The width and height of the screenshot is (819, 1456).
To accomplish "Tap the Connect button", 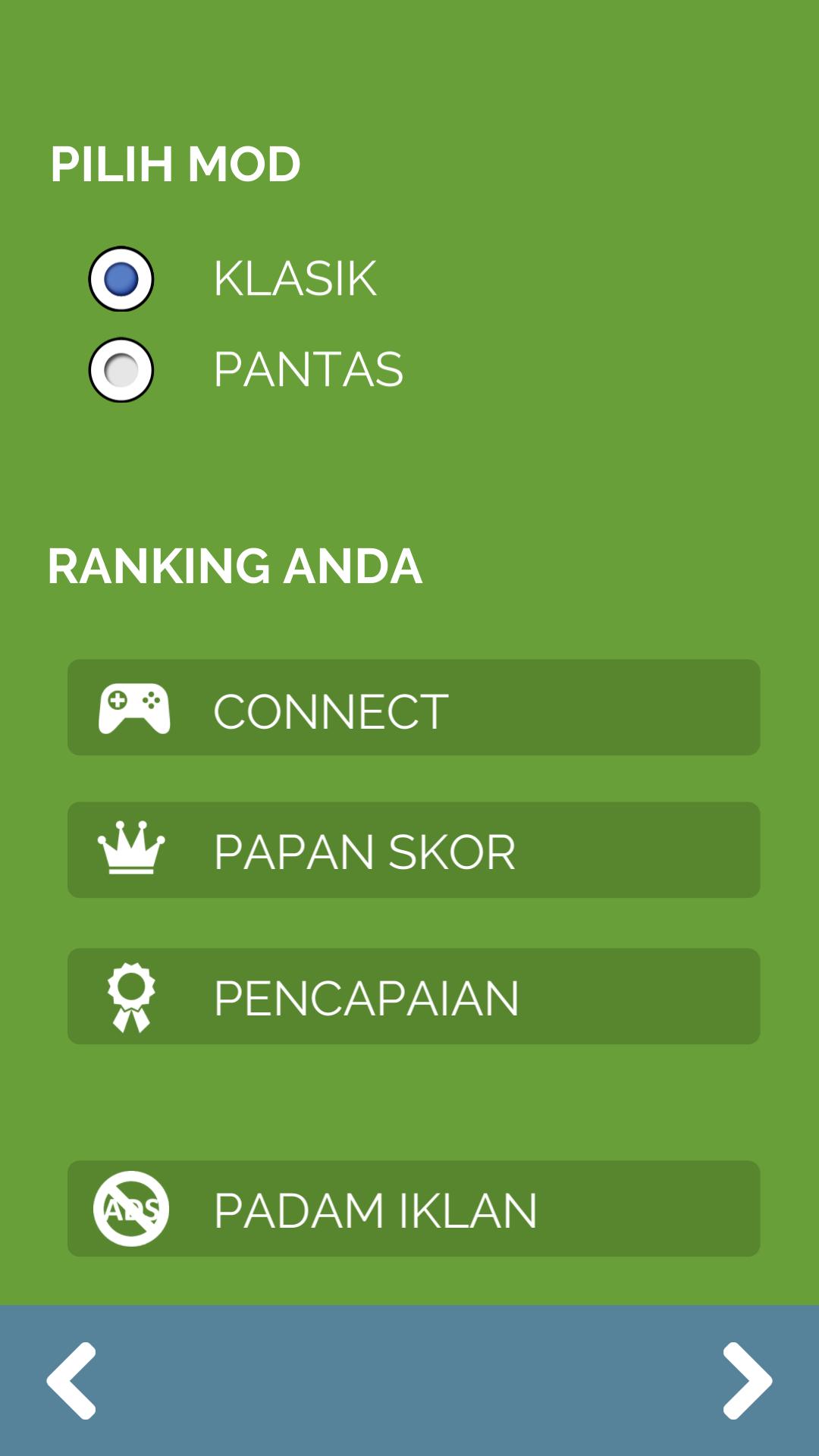I will coord(413,708).
